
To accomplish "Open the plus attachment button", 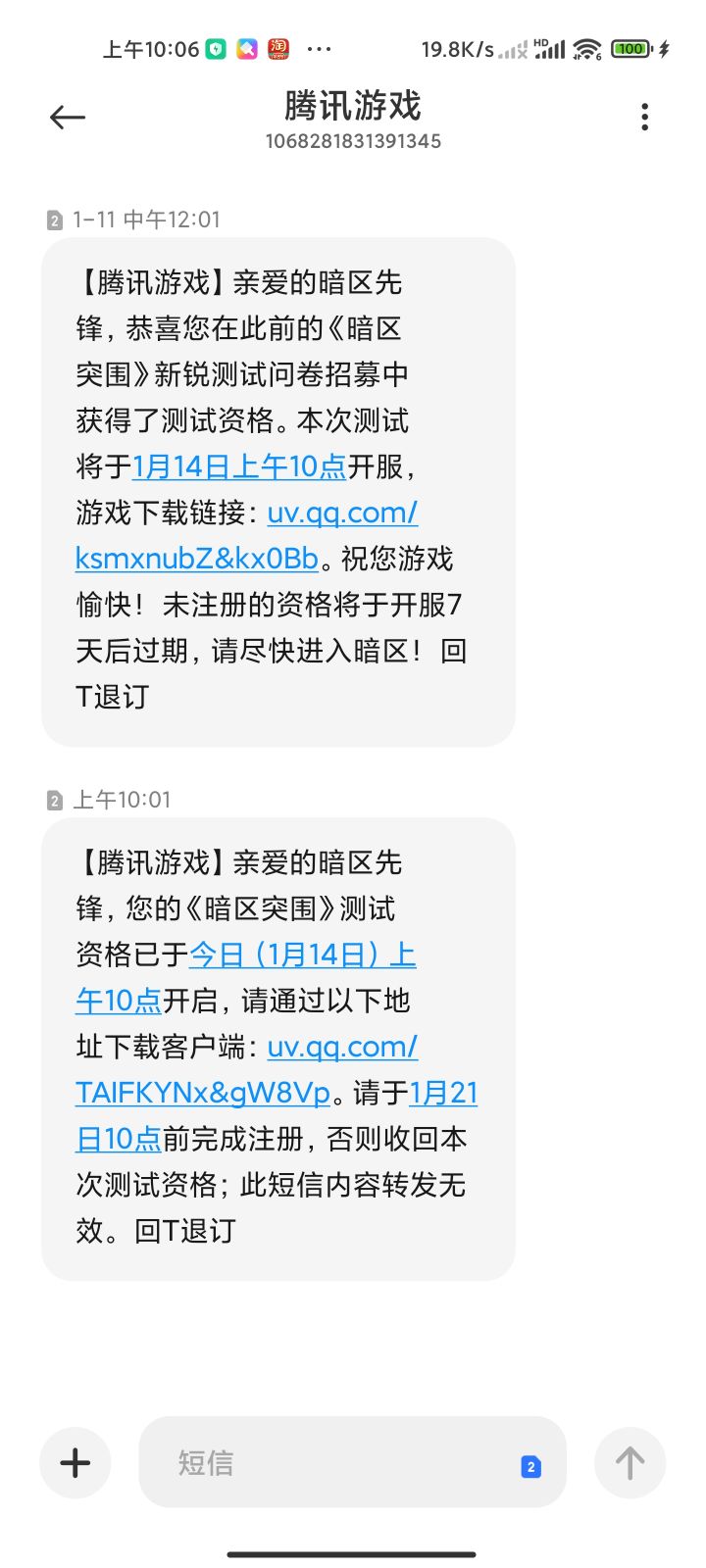I will pyautogui.click(x=76, y=1463).
